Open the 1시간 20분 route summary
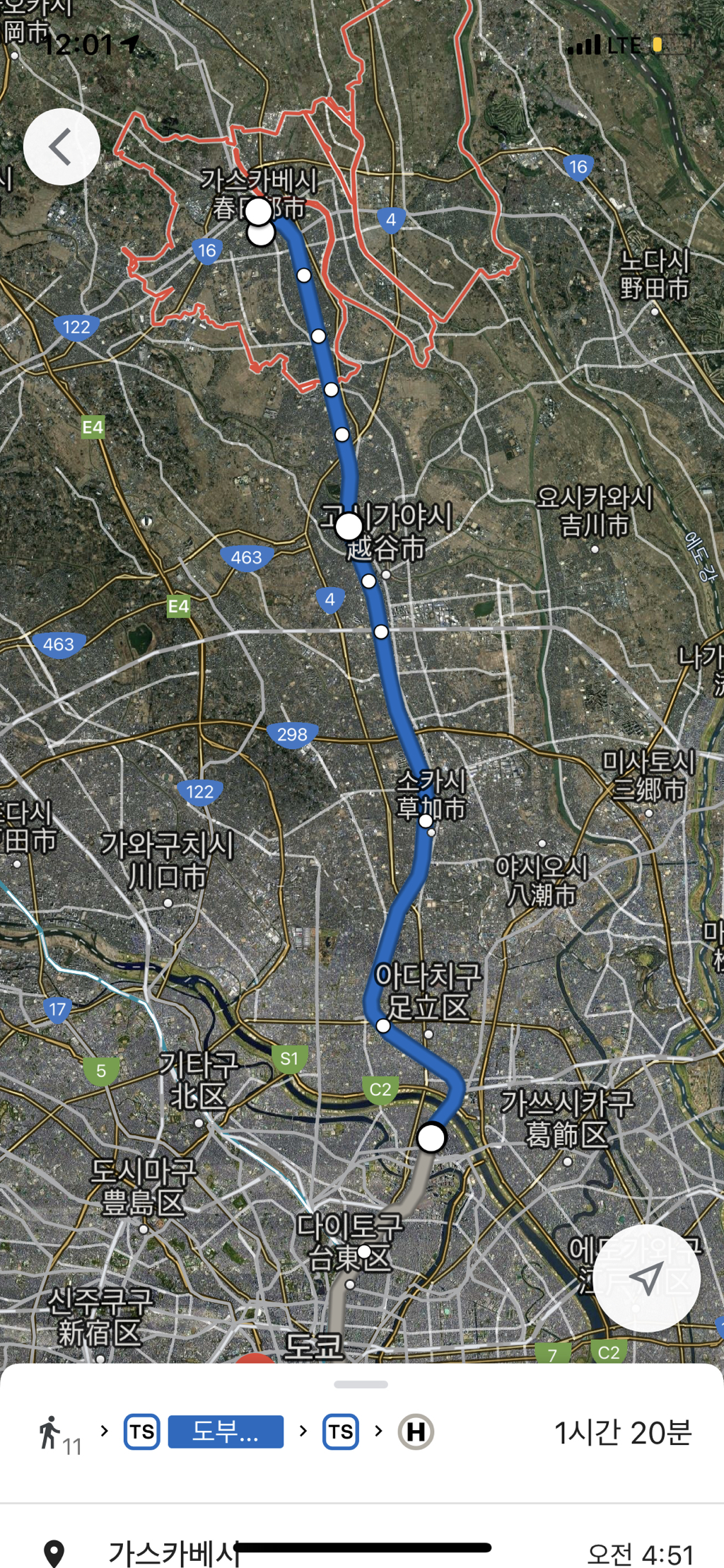The height and width of the screenshot is (1568, 724). coord(362,1432)
